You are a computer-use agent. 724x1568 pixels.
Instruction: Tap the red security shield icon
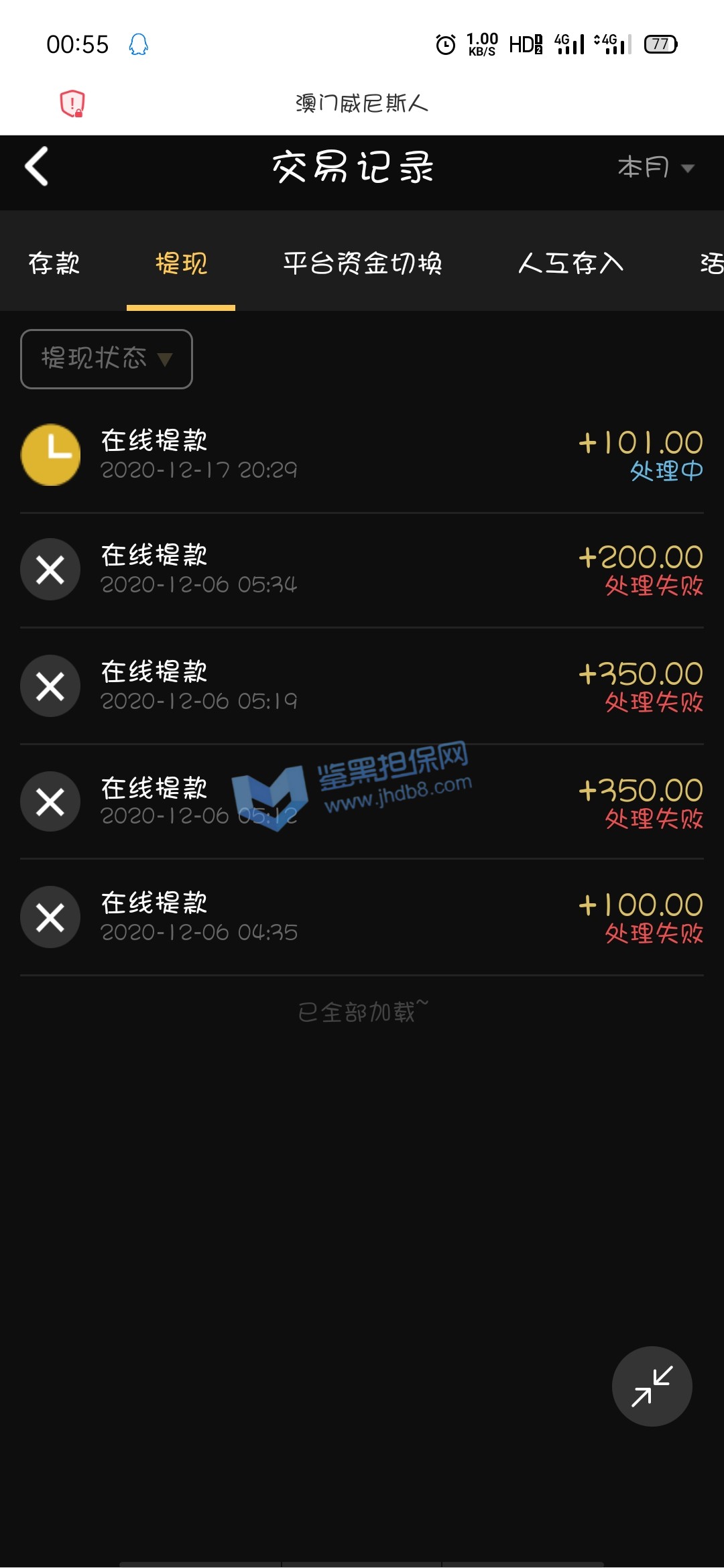coord(72,103)
